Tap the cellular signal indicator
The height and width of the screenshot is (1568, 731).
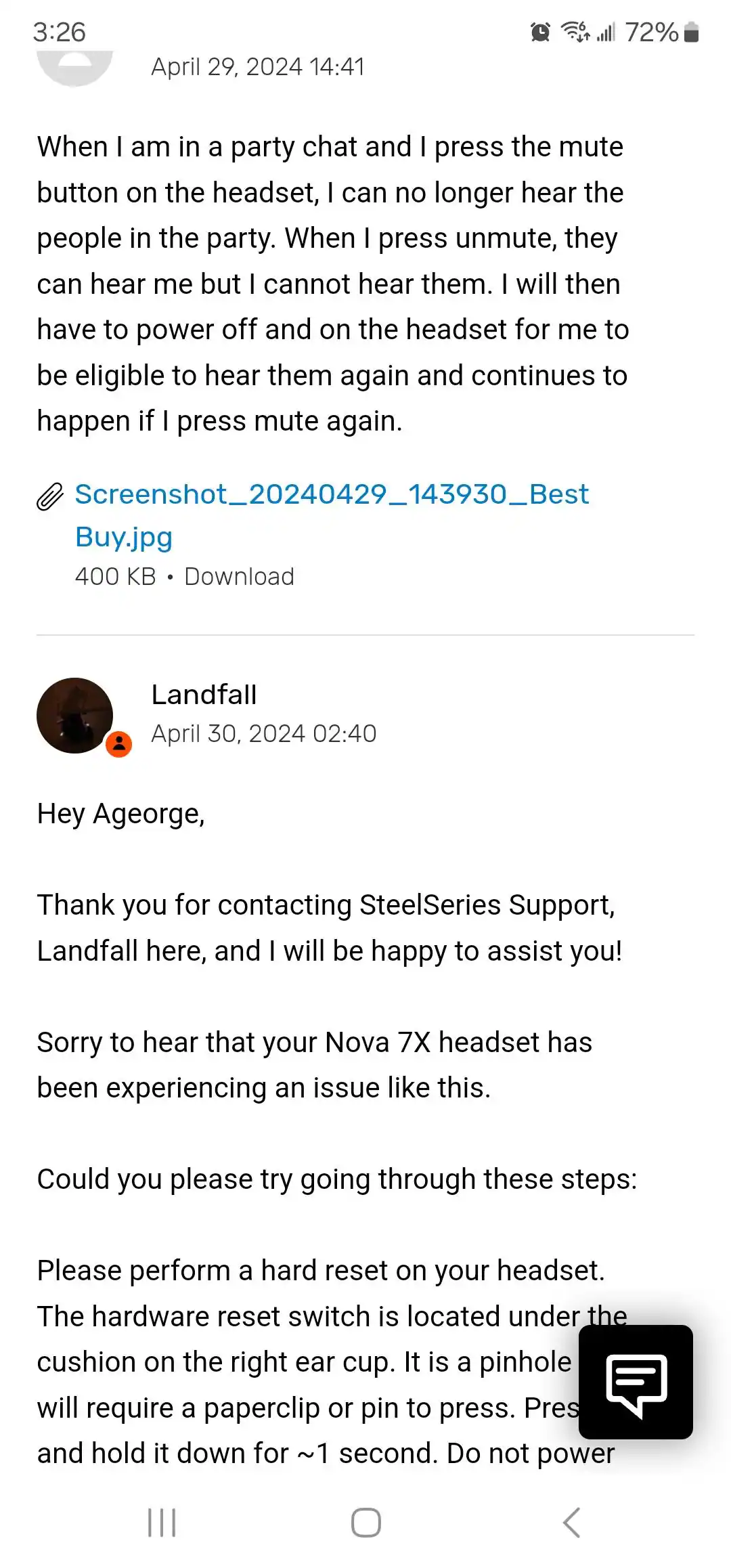point(606,31)
